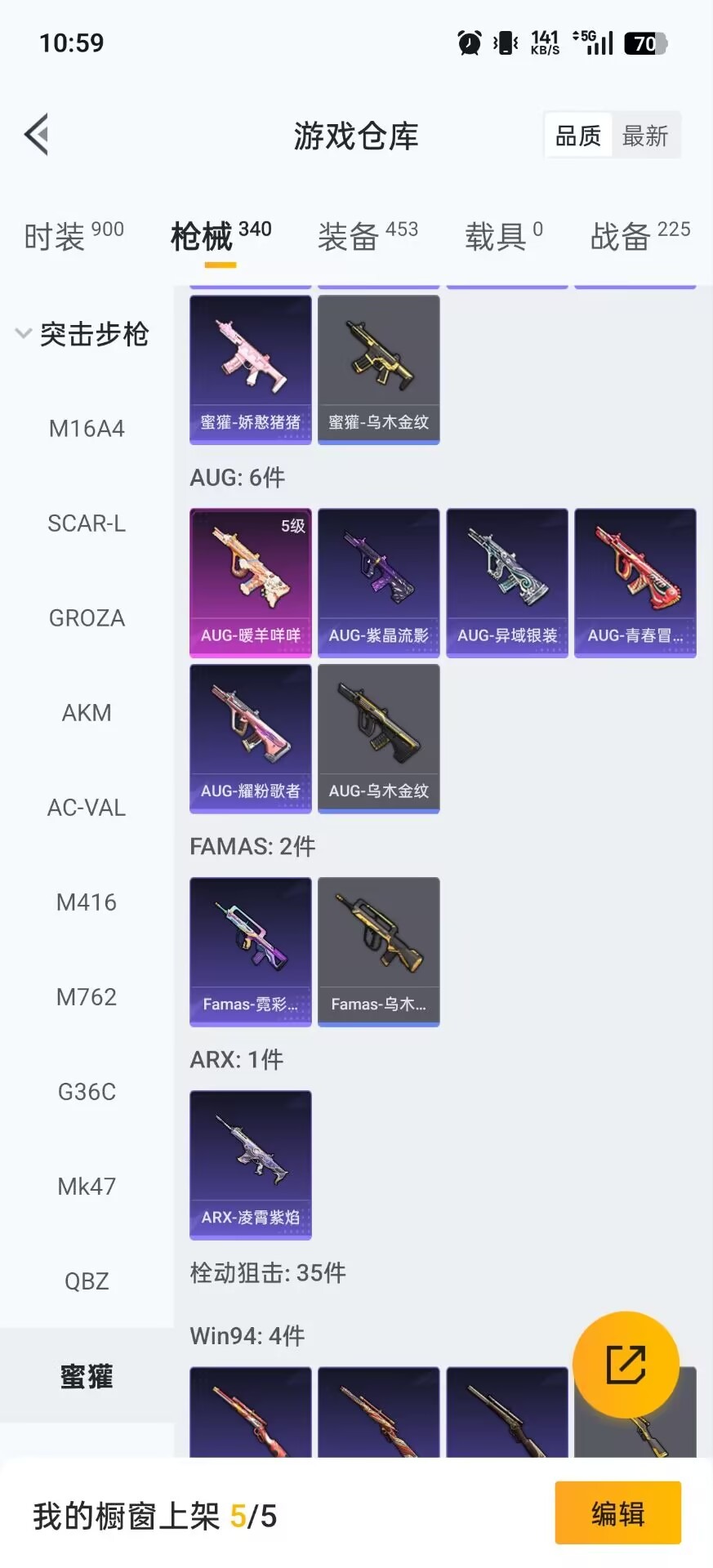The image size is (713, 1568).
Task: Sort inventory by 最新
Action: click(x=645, y=136)
